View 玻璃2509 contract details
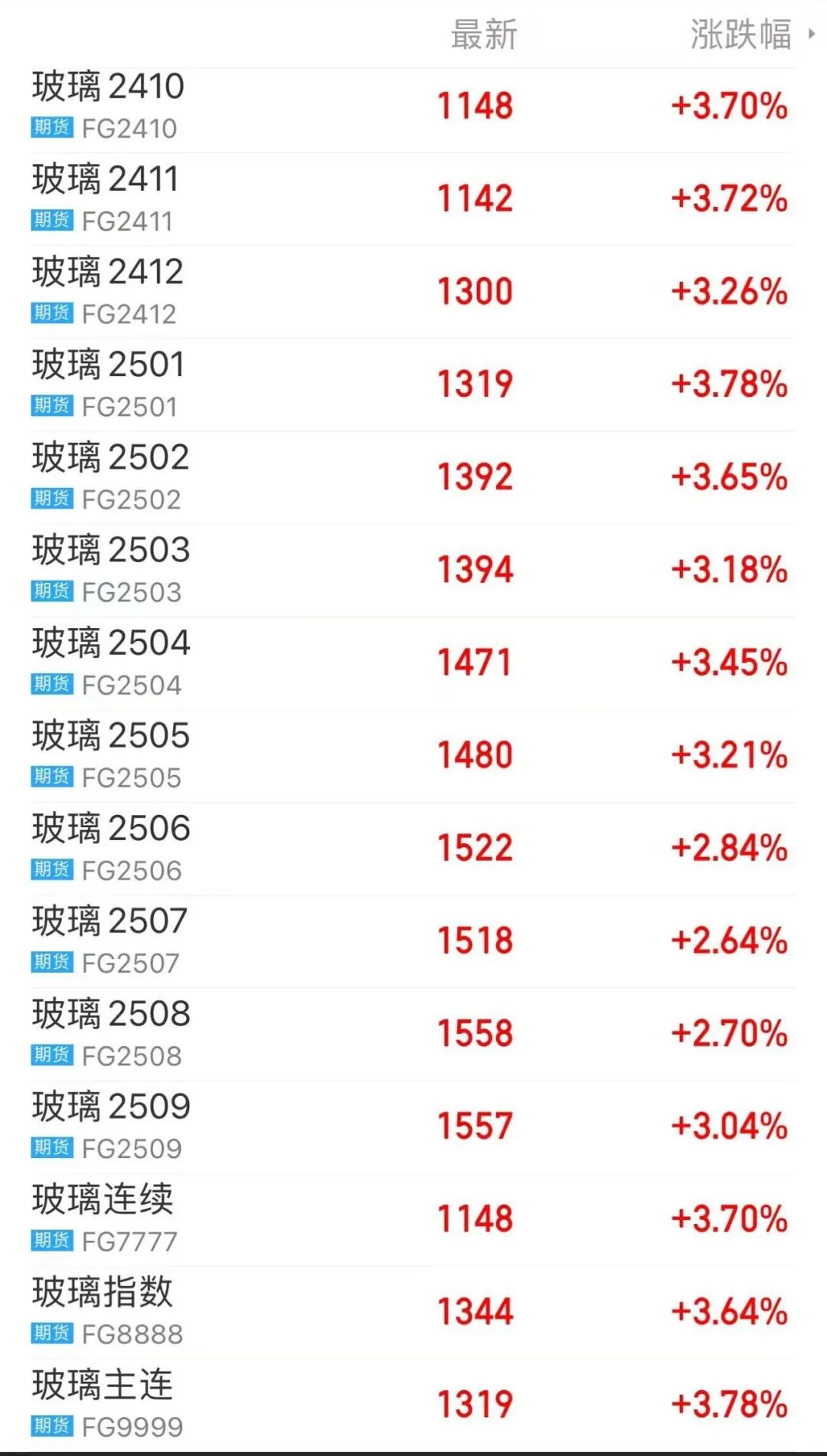Image resolution: width=827 pixels, height=1456 pixels. point(107,1125)
